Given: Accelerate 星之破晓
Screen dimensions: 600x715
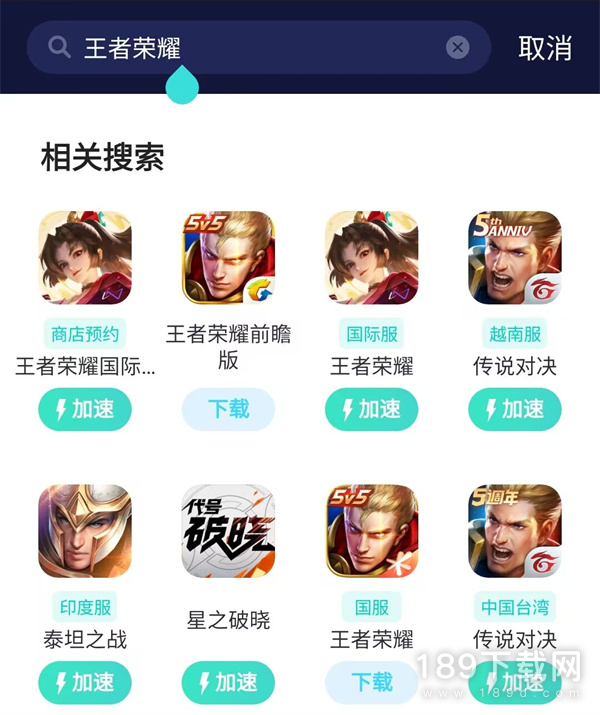Looking at the screenshot, I should point(228,683).
